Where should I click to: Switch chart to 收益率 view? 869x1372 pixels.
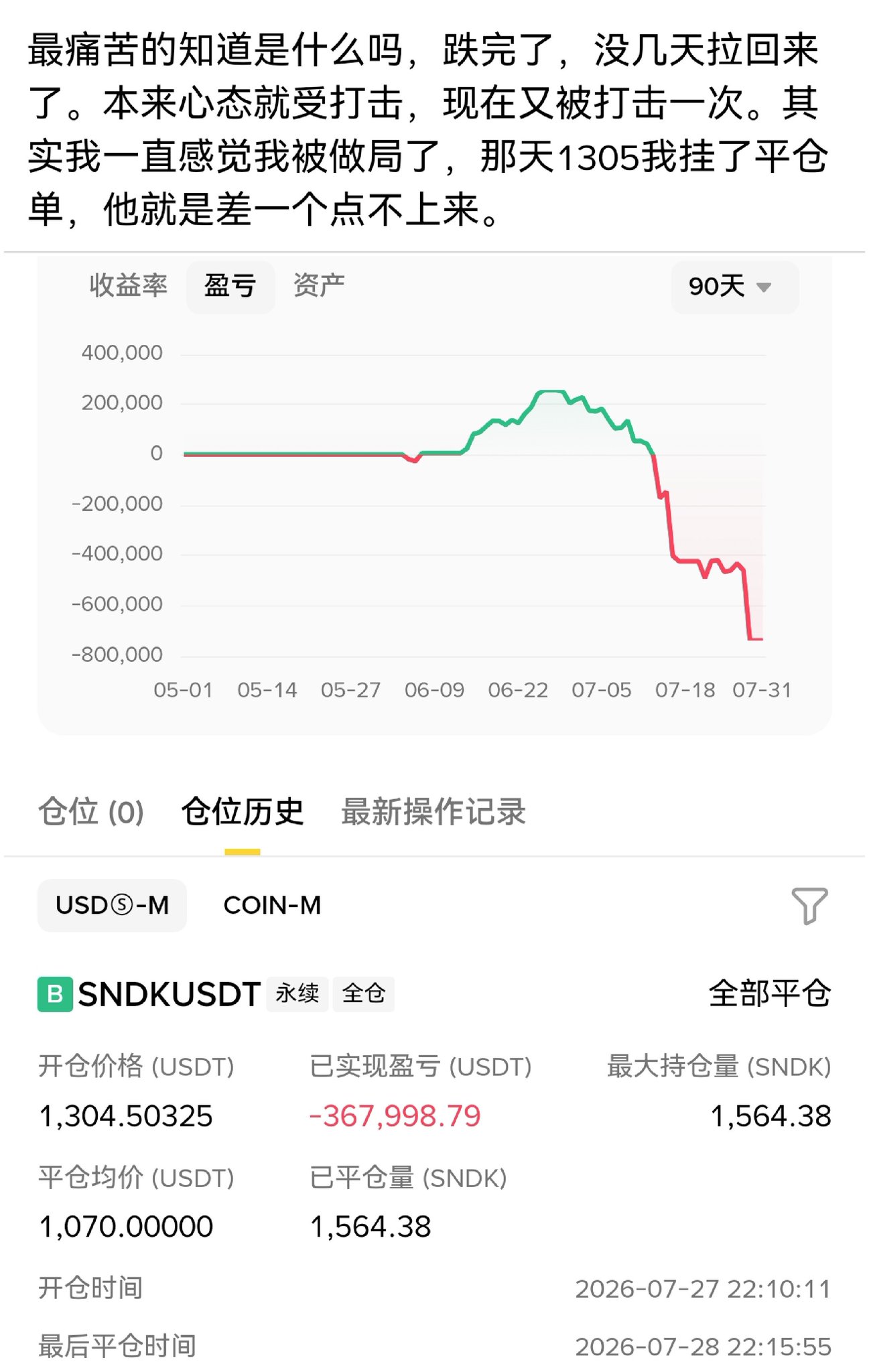(128, 286)
